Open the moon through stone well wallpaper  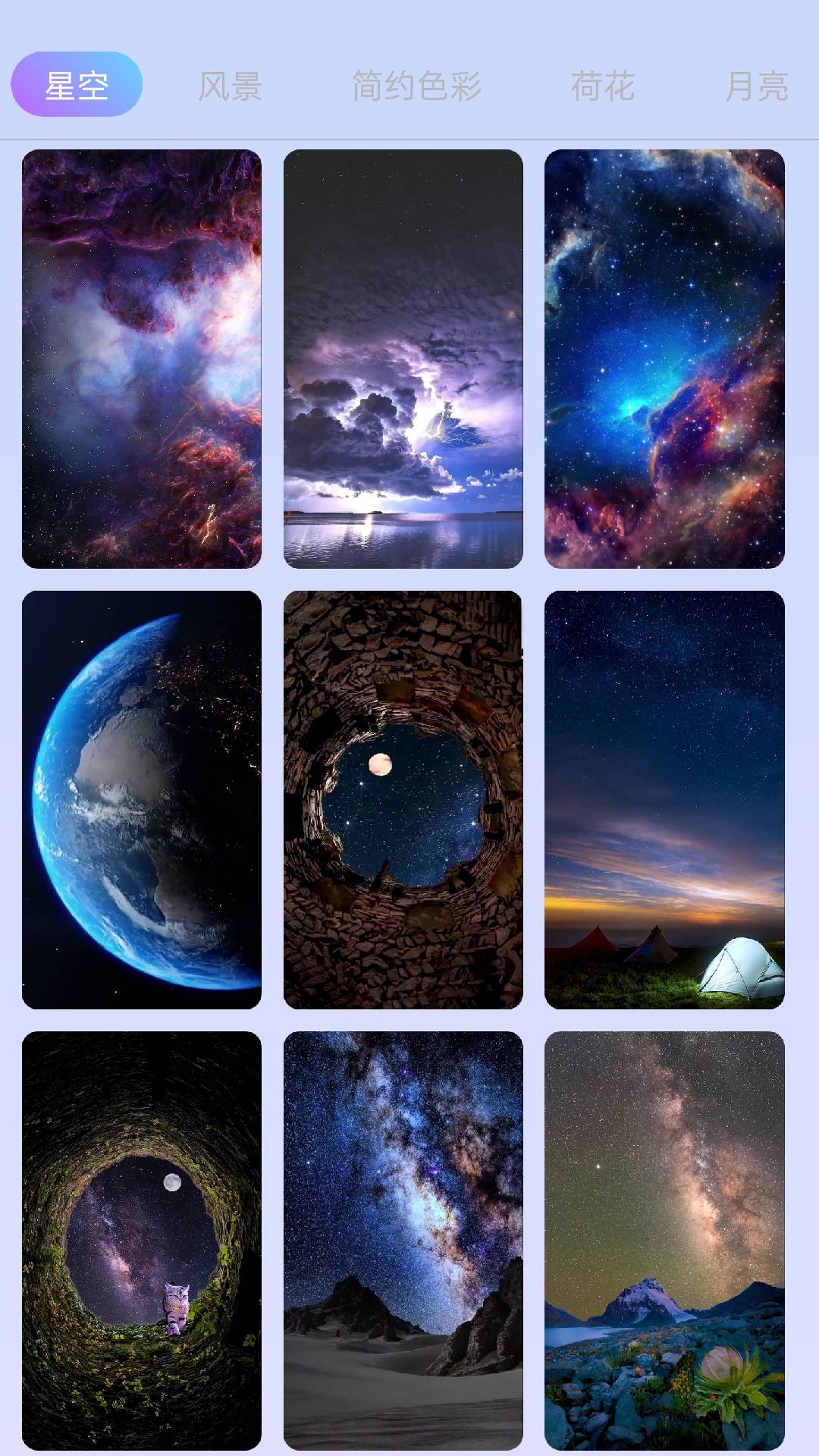(x=402, y=799)
